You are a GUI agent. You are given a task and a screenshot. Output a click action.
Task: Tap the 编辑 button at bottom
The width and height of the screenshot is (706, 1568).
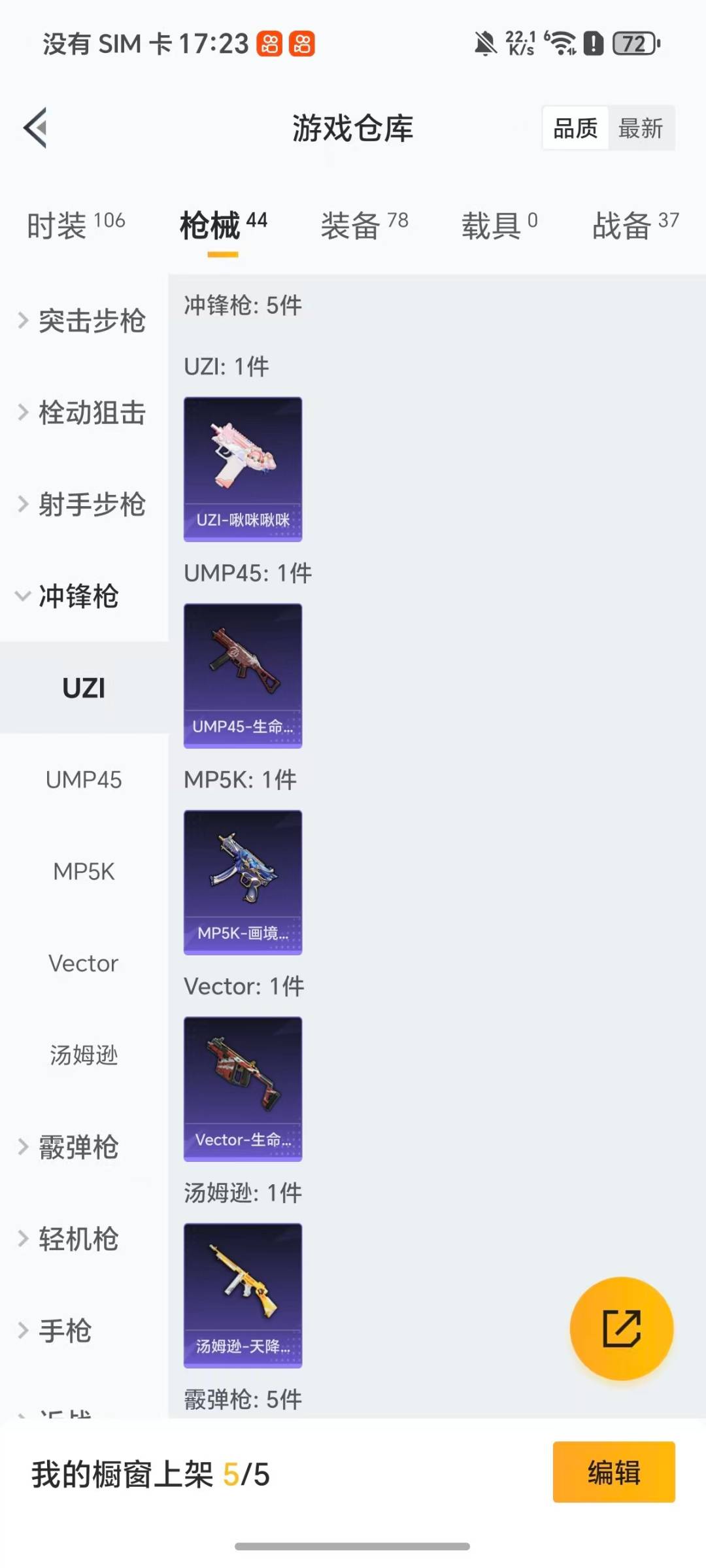click(613, 1472)
